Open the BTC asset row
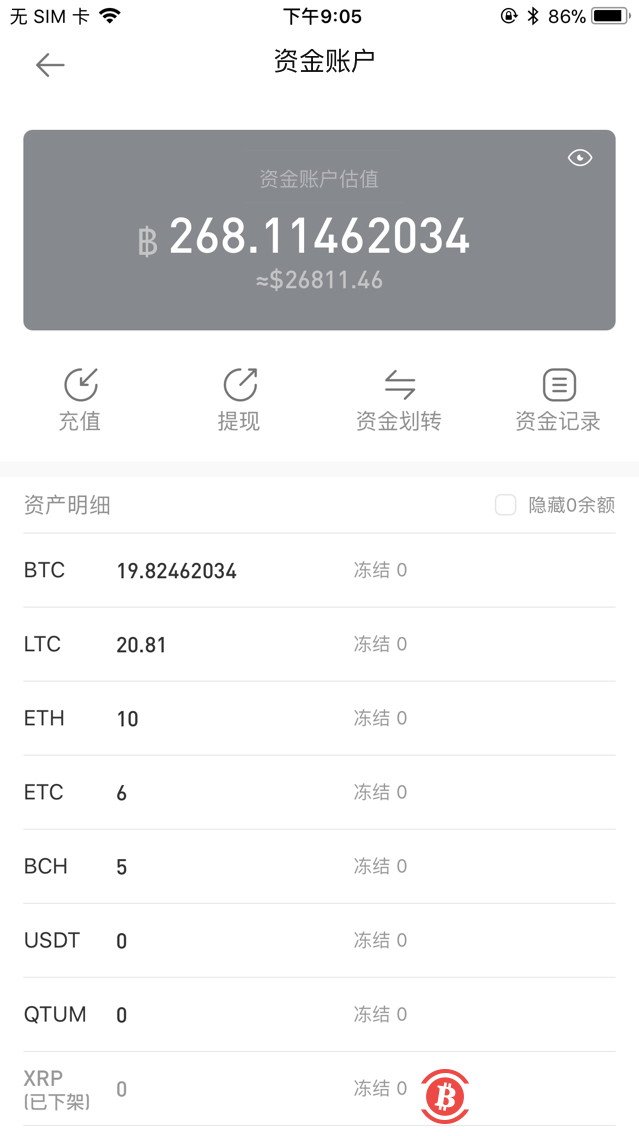Image resolution: width=639 pixels, height=1136 pixels. tap(319, 570)
